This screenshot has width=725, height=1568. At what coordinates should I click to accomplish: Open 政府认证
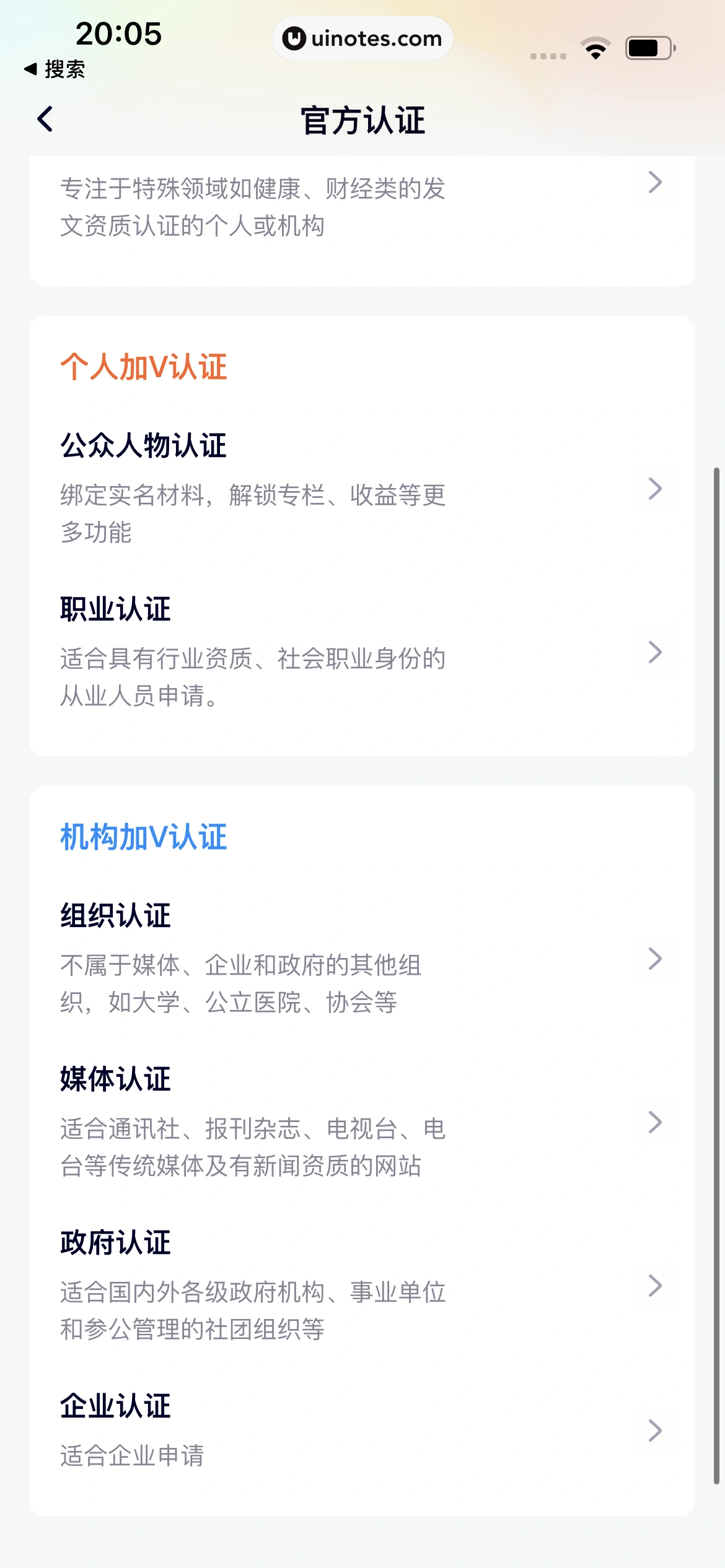362,1286
